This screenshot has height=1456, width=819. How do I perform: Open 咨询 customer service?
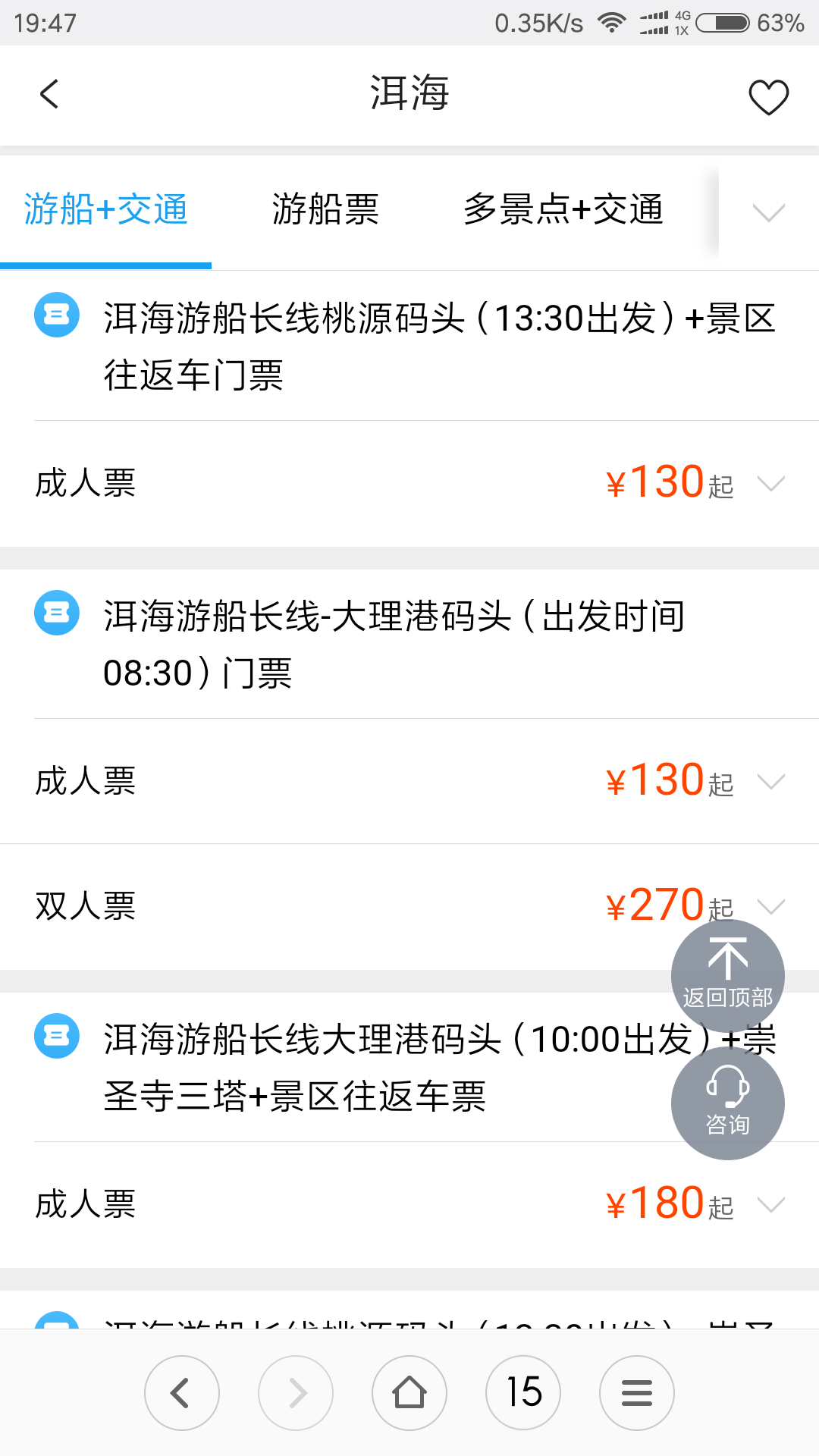(x=727, y=1102)
